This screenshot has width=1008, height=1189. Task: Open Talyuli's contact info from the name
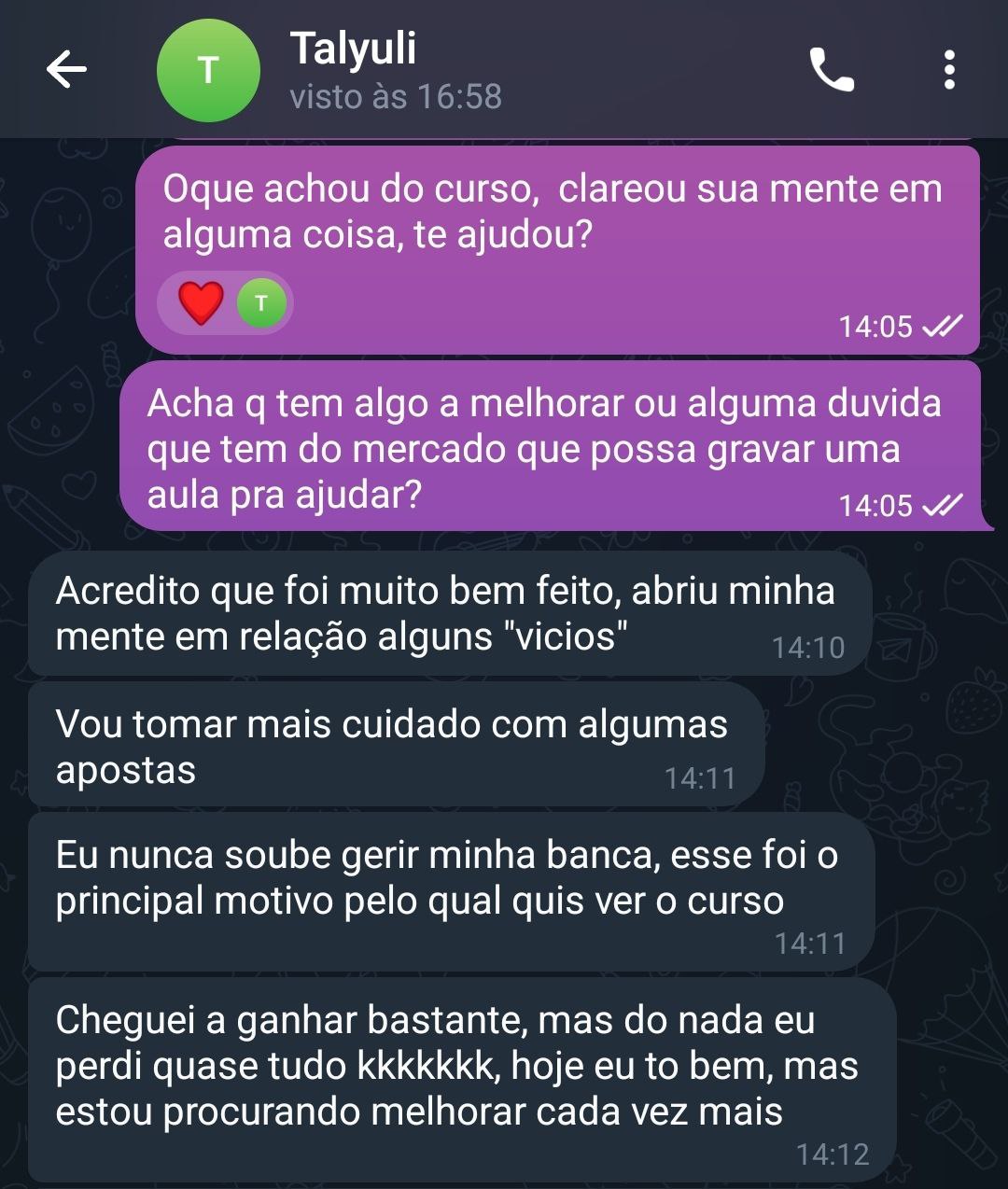pyautogui.click(x=353, y=49)
